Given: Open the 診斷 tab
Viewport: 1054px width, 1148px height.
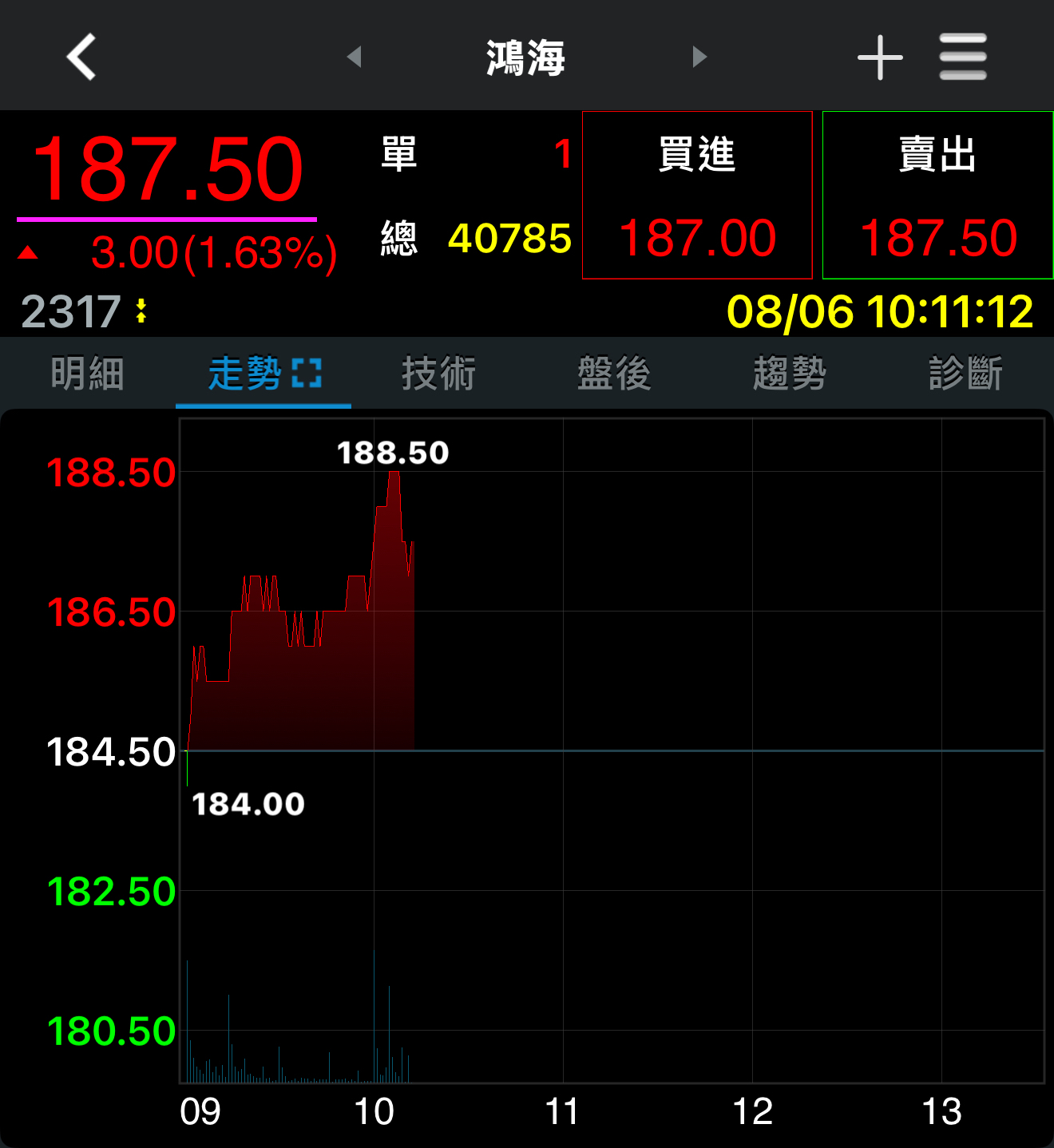Looking at the screenshot, I should (x=965, y=374).
